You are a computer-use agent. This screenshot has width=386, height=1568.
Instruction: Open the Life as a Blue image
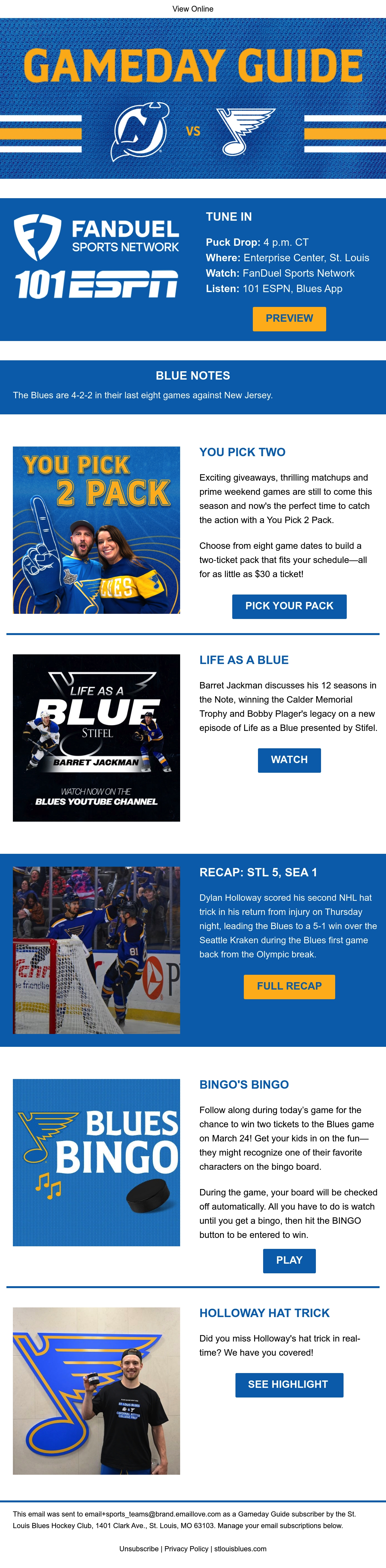coord(96,738)
